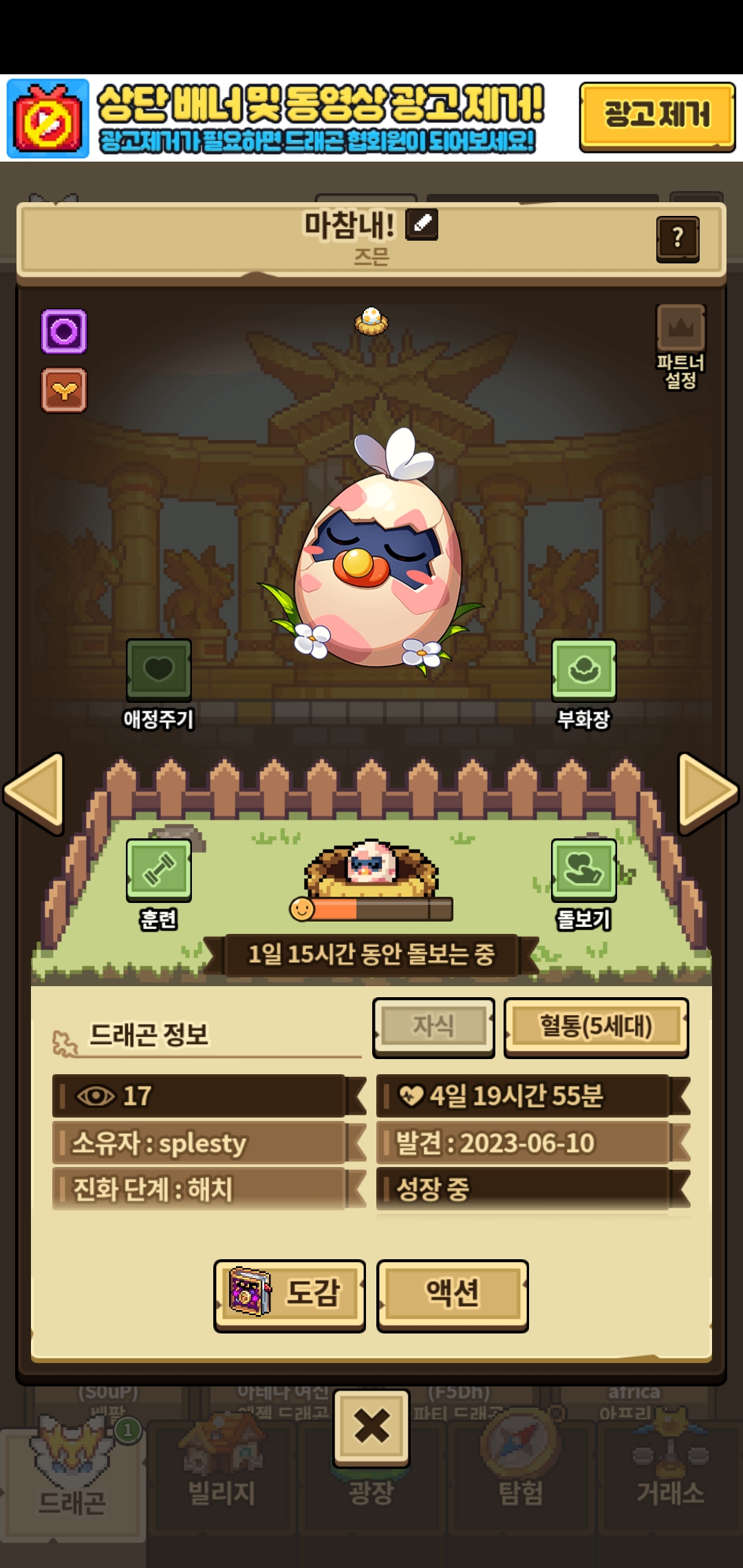The width and height of the screenshot is (743, 1568).
Task: View the 혈통(5세대) lineage
Action: 596,1027
